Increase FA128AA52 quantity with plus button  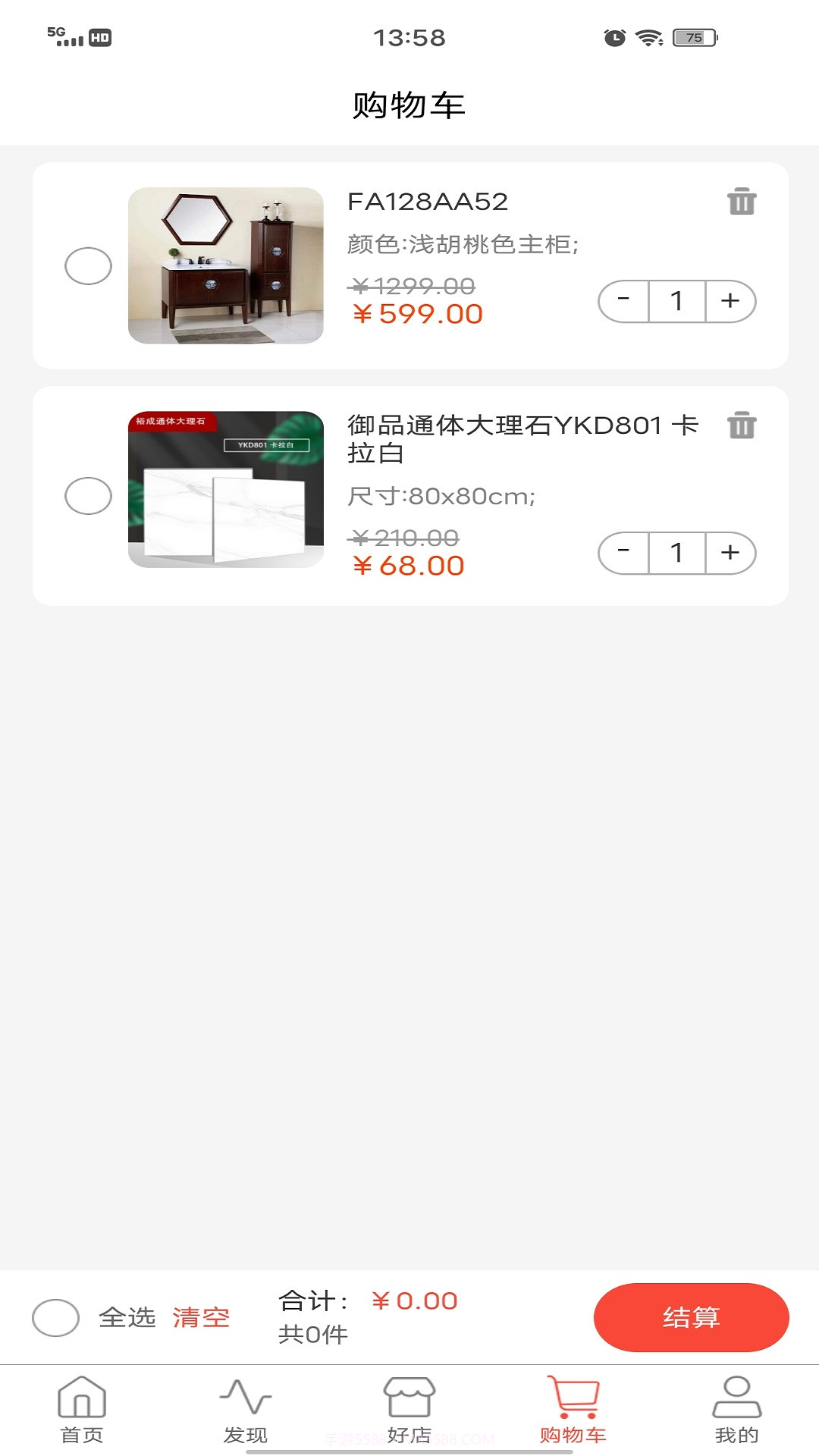click(729, 300)
